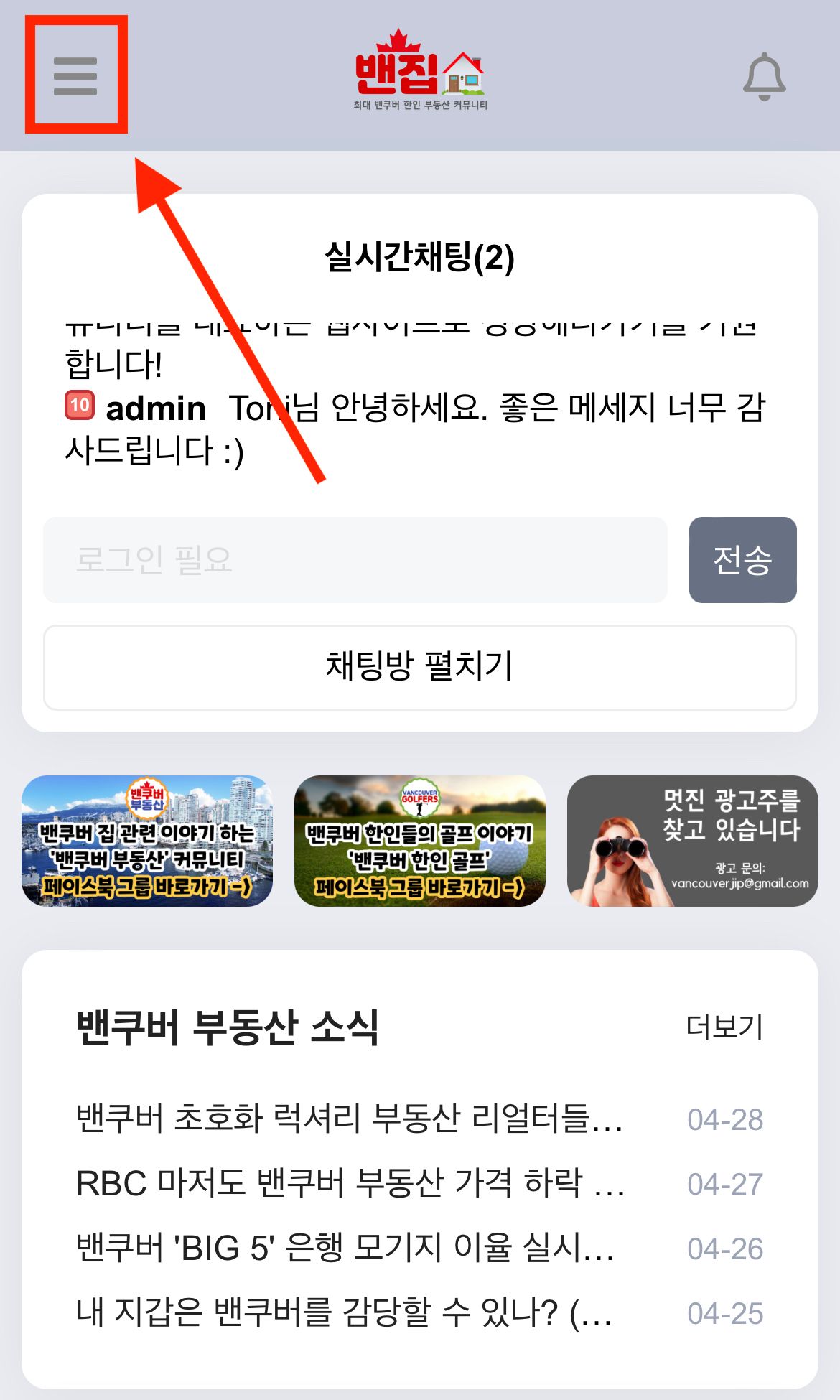Open the 밴쿠버 부동산 커뮤니티 Facebook group banner
840x1400 pixels.
(x=147, y=841)
